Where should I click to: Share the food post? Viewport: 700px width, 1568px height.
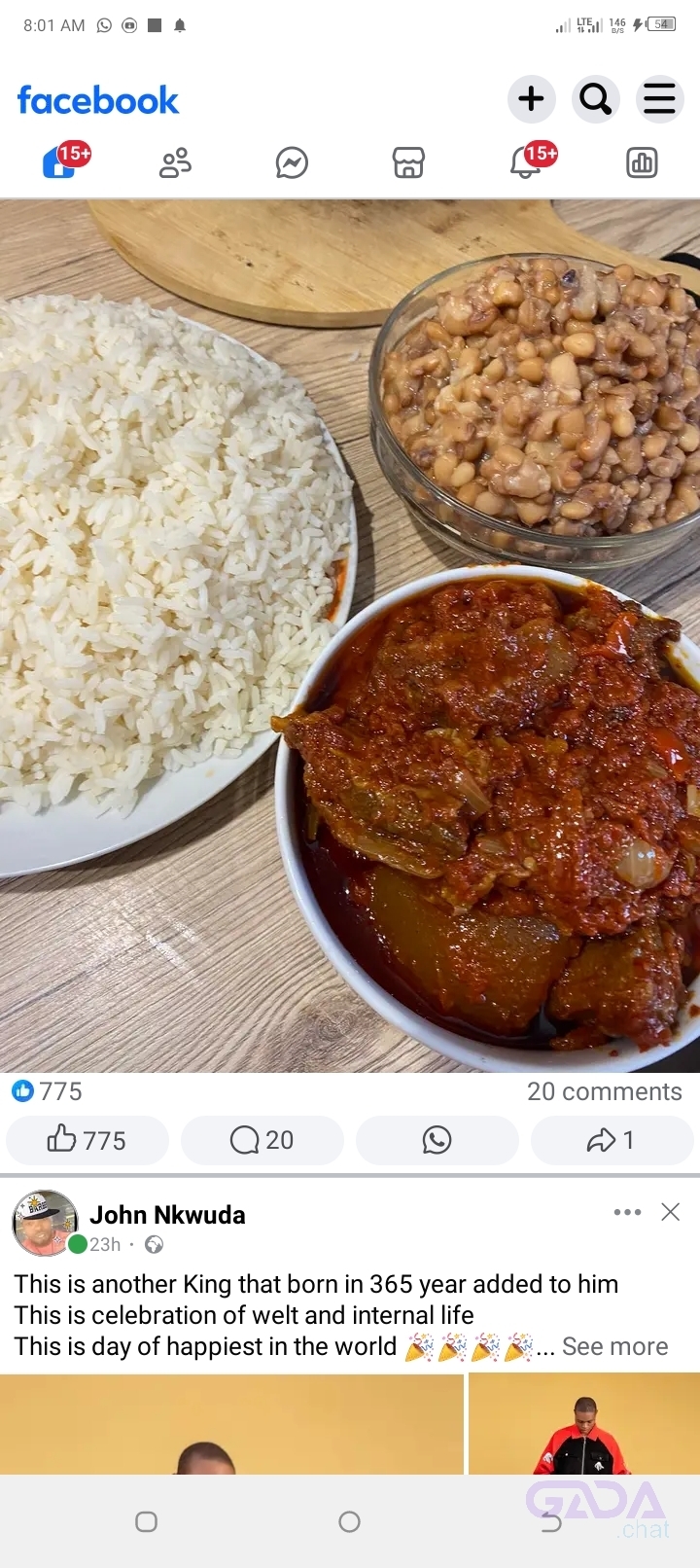tap(612, 1140)
